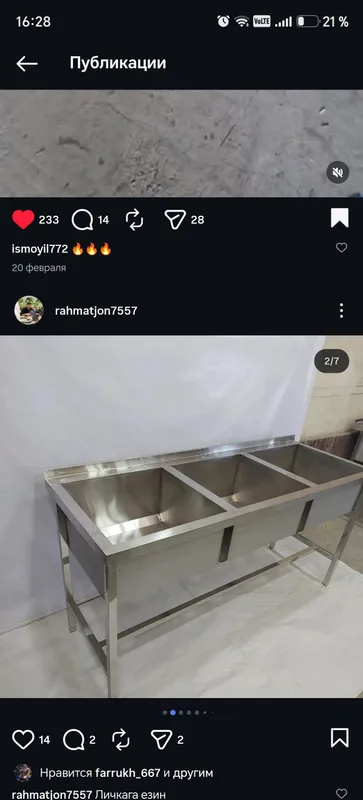Open rahmatjon7557 profile picture
Image resolution: width=363 pixels, height=800 pixels.
coord(29,310)
